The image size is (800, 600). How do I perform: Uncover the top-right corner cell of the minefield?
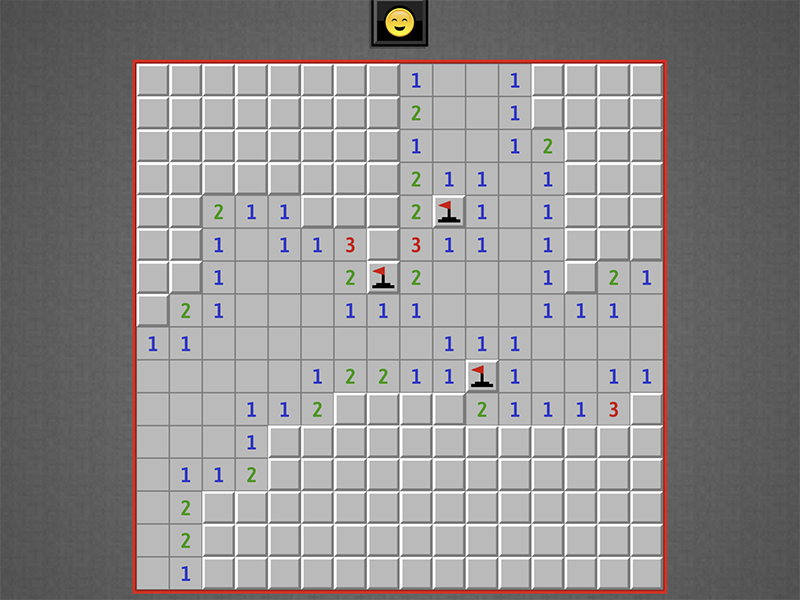[646, 79]
